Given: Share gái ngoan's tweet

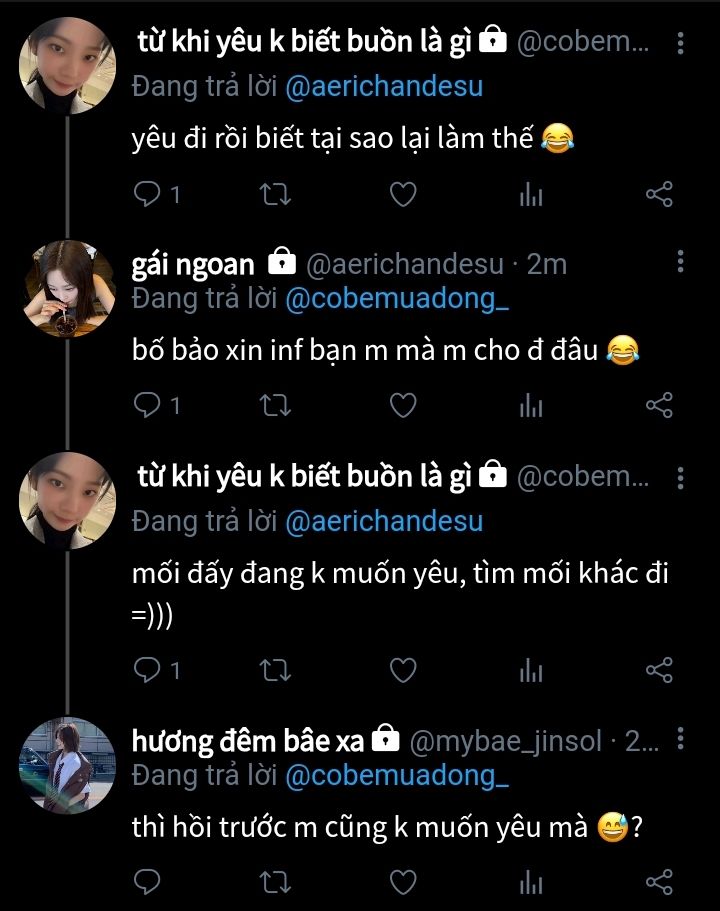Looking at the screenshot, I should pyautogui.click(x=659, y=405).
